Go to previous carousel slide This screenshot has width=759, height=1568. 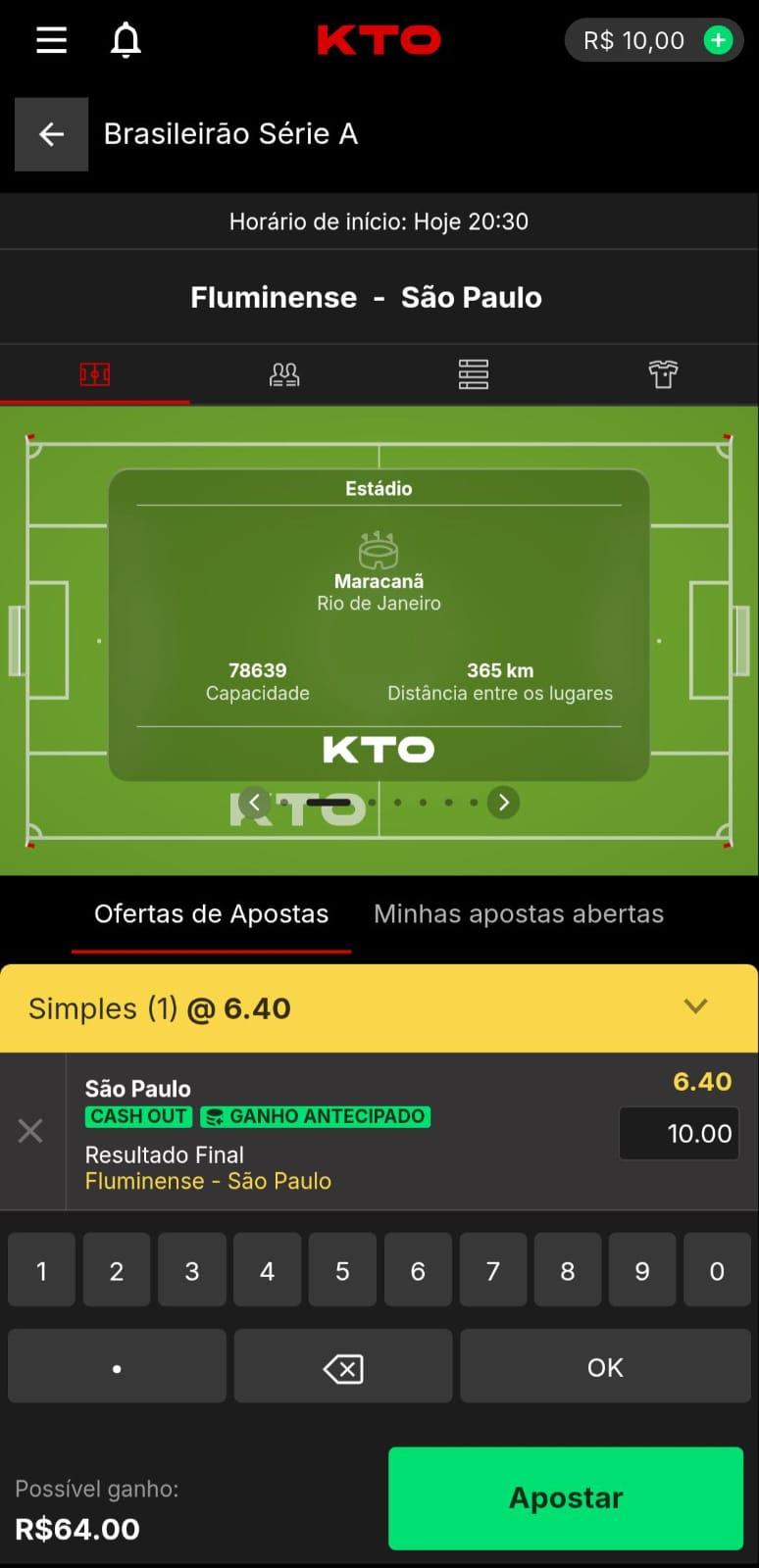(x=254, y=802)
